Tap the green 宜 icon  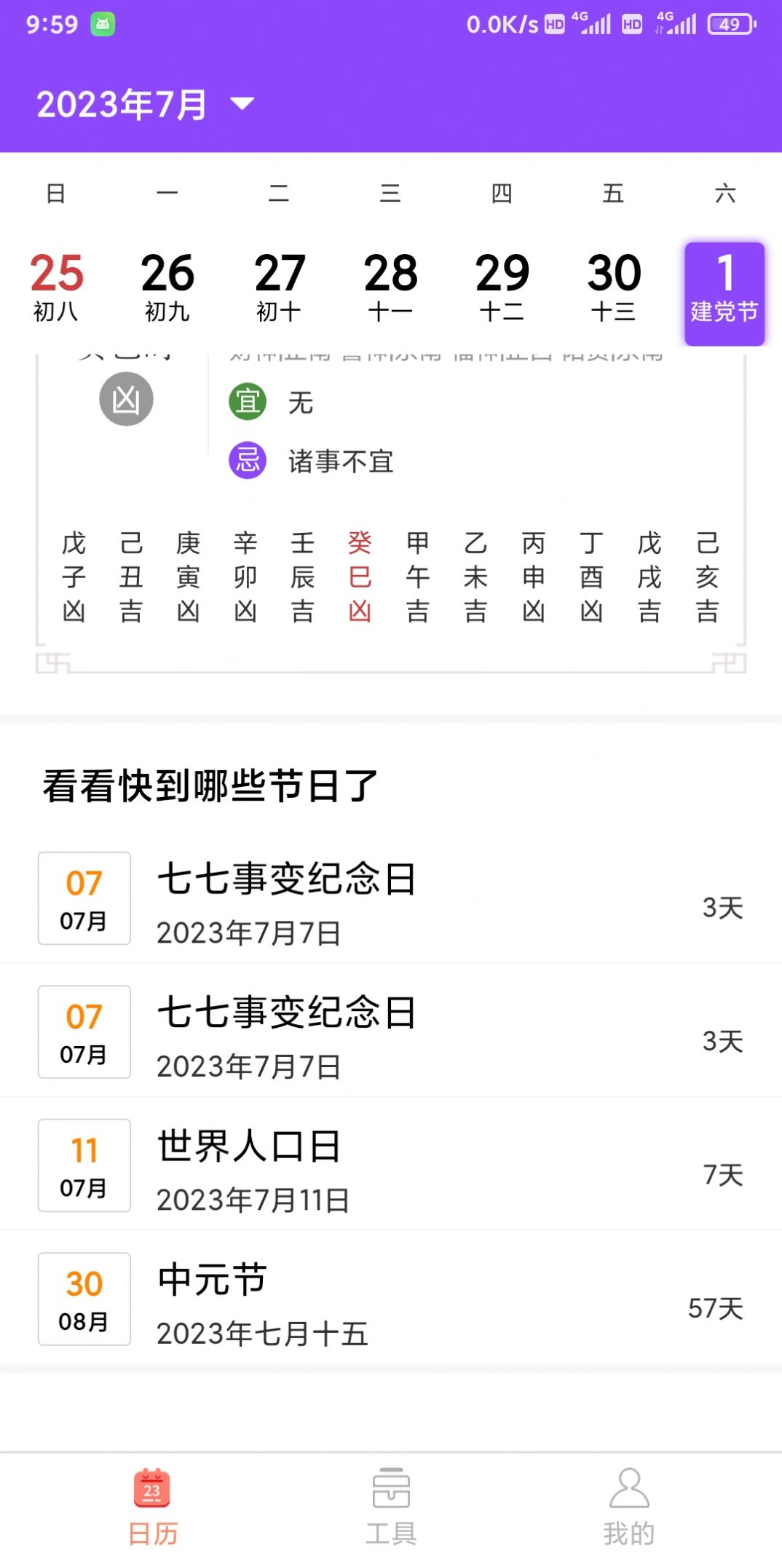(x=247, y=401)
